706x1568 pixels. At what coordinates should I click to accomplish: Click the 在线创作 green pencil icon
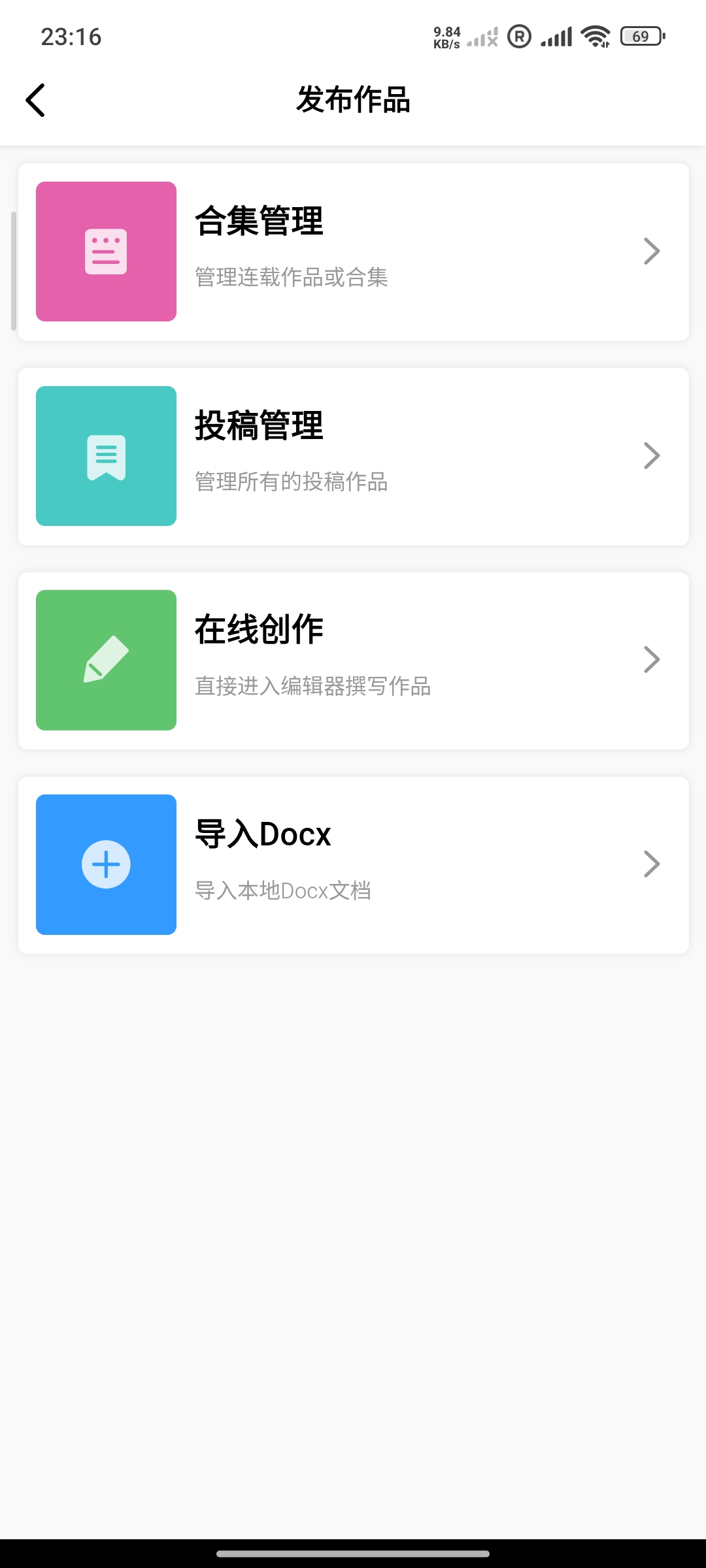click(106, 659)
